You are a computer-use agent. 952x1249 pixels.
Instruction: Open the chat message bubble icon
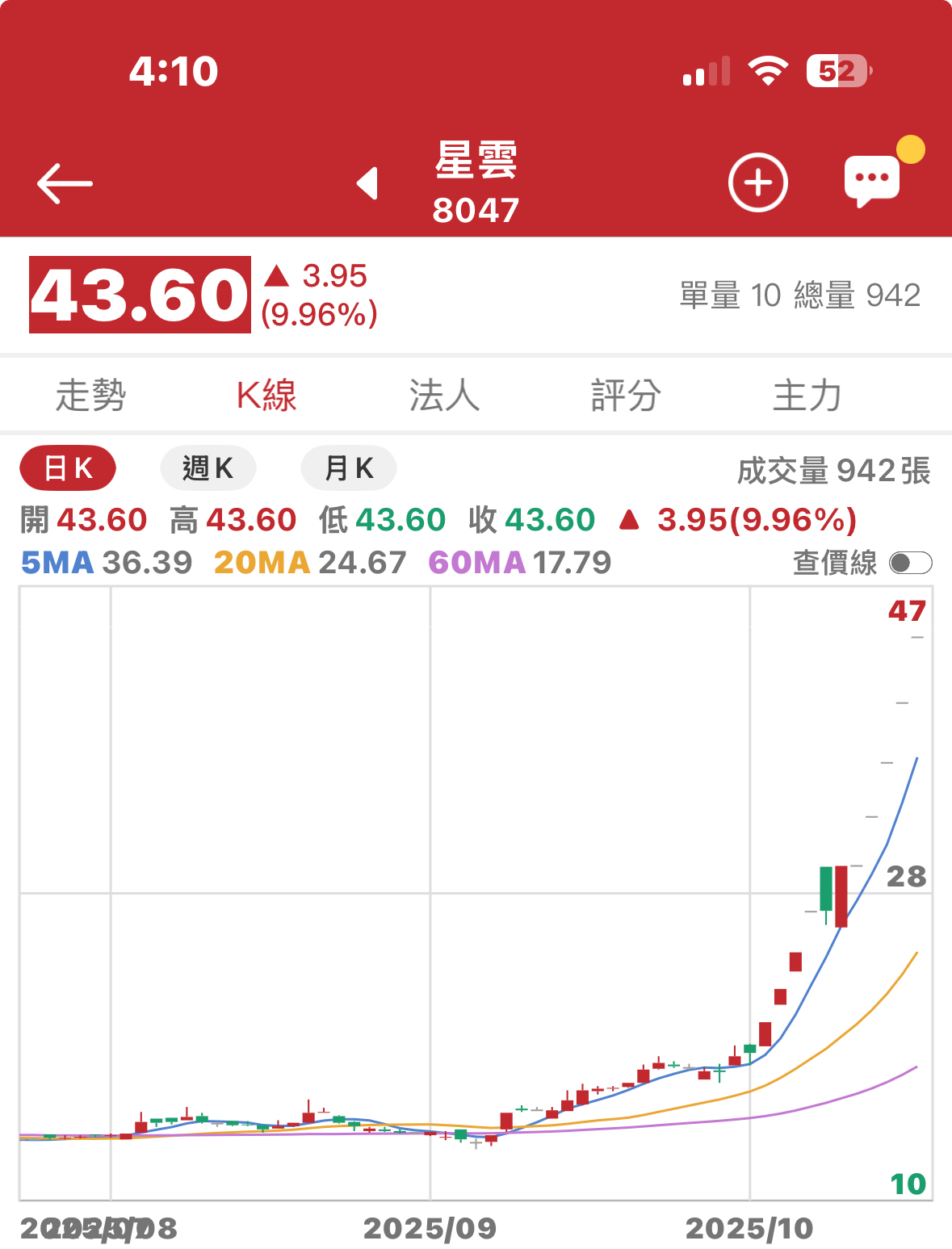(872, 179)
